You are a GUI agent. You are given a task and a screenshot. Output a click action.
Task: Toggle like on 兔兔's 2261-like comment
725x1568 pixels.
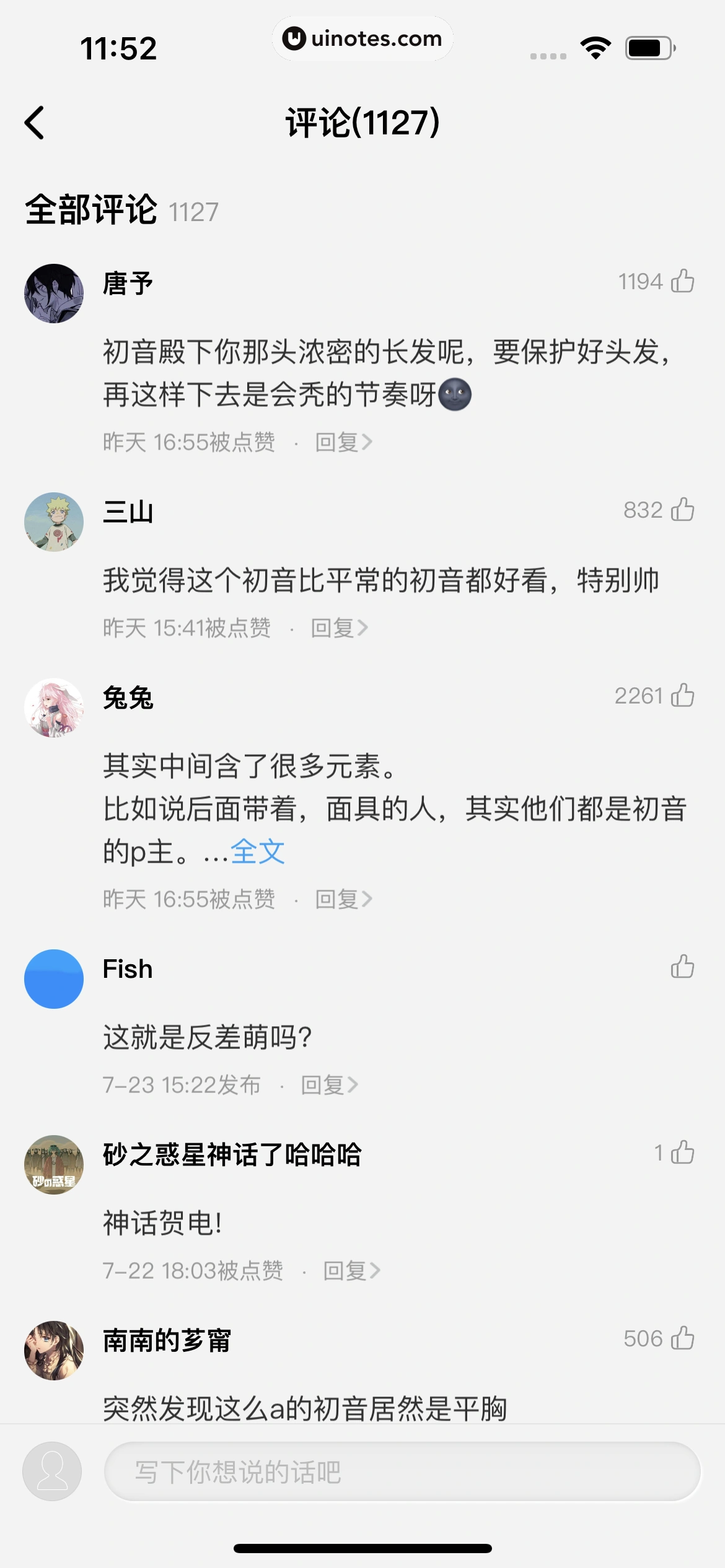(x=683, y=697)
